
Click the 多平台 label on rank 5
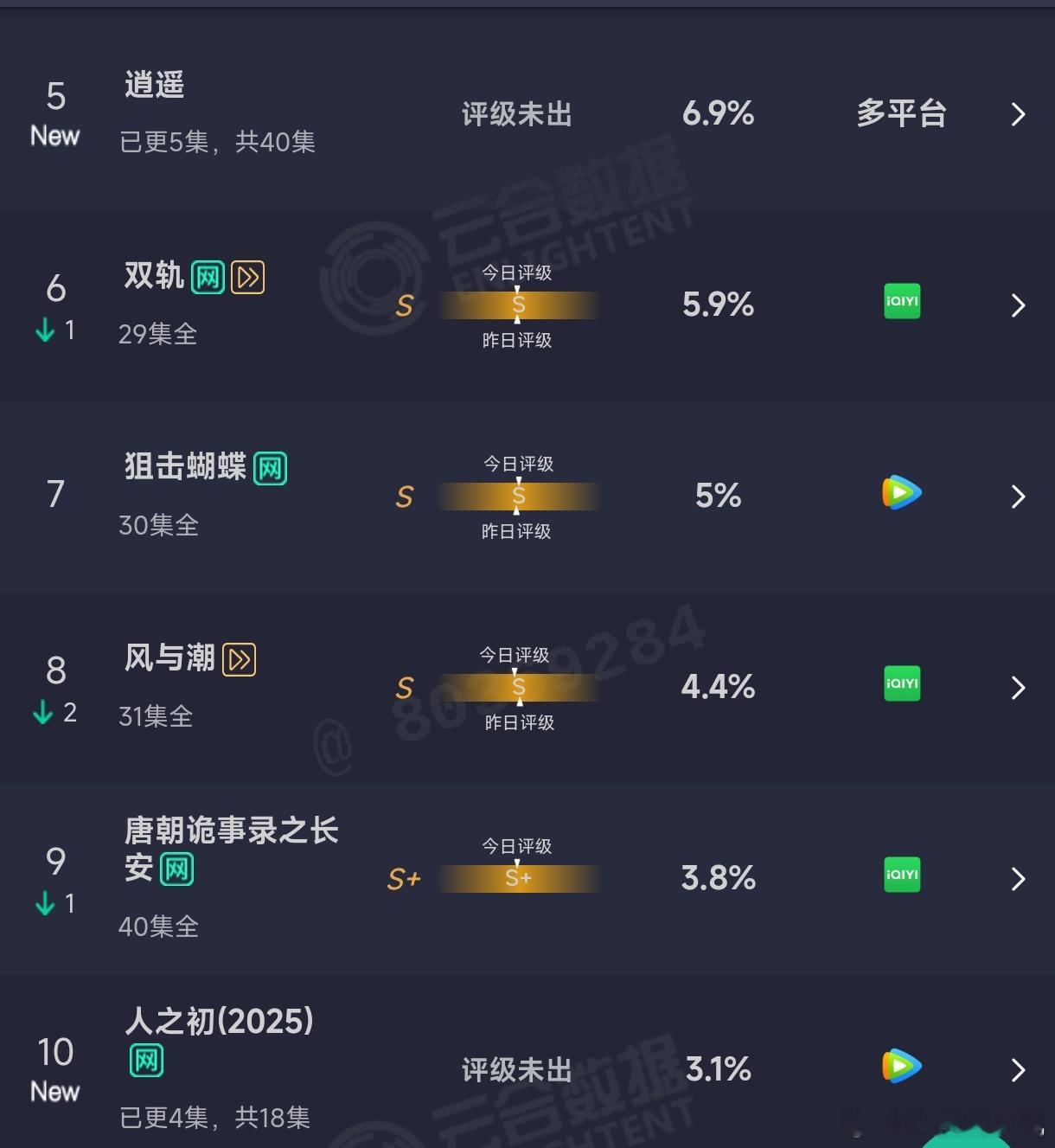point(901,113)
